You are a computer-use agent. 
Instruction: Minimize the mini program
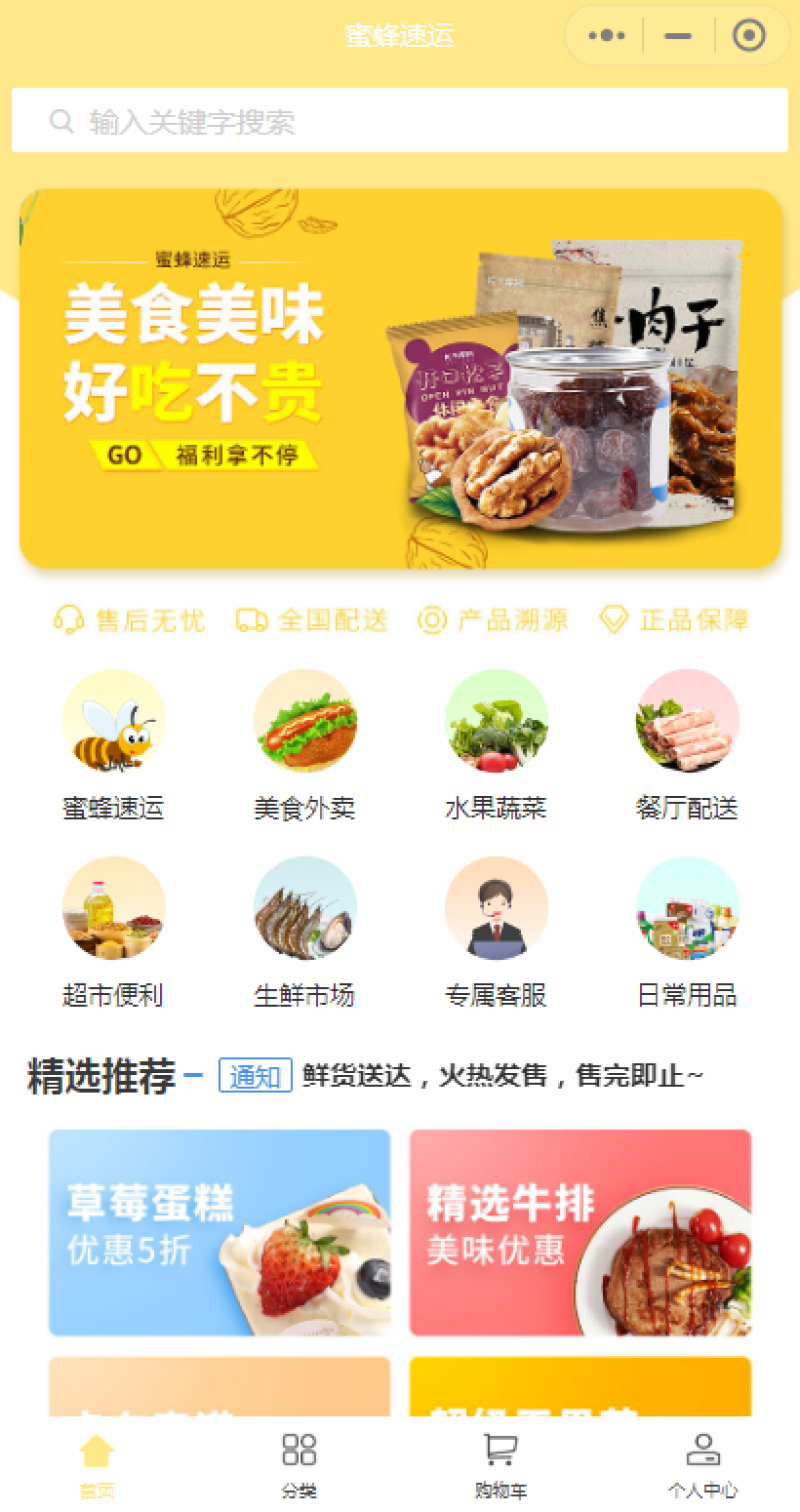(678, 36)
